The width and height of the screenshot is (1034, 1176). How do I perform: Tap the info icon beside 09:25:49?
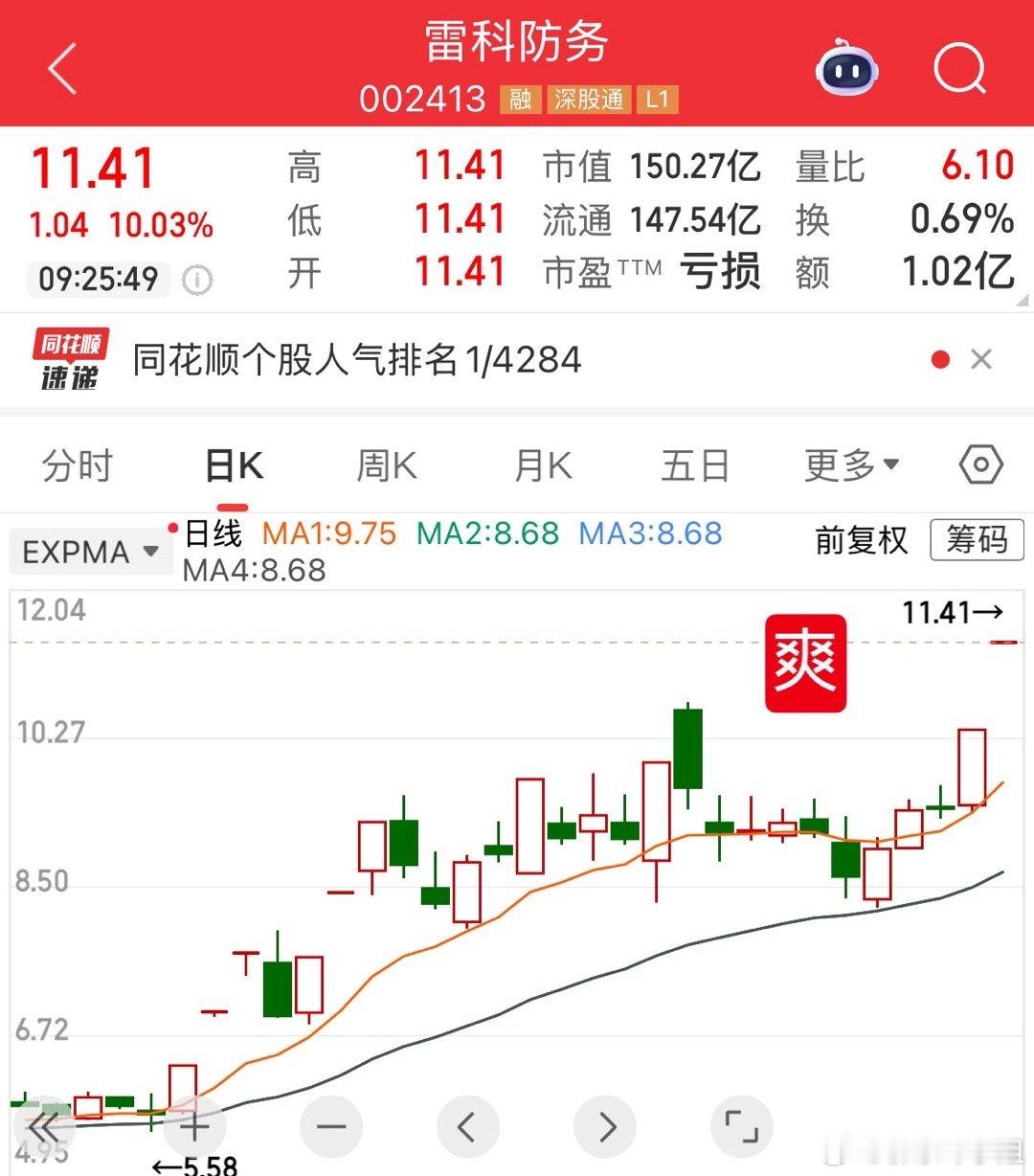coord(197,281)
